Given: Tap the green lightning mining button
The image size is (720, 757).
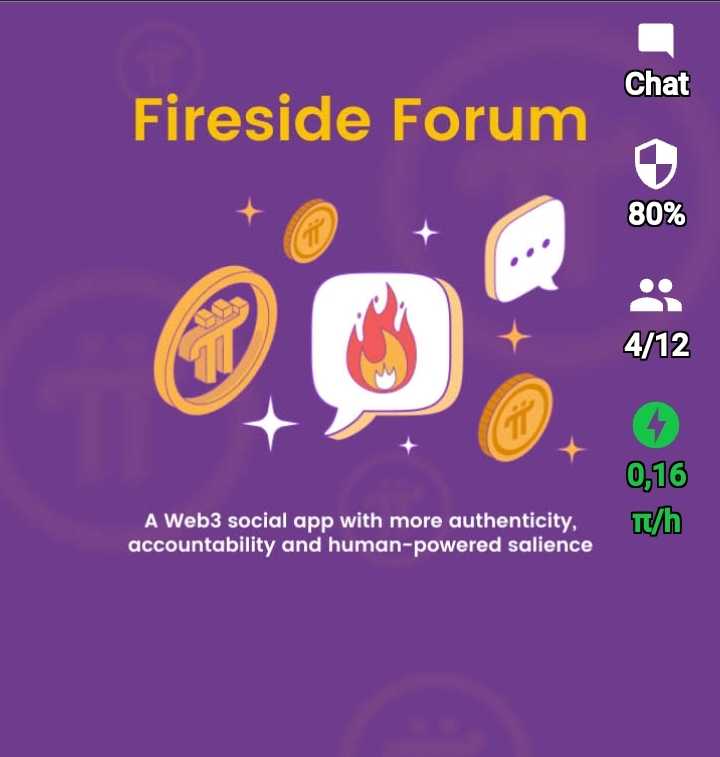Looking at the screenshot, I should point(656,427).
